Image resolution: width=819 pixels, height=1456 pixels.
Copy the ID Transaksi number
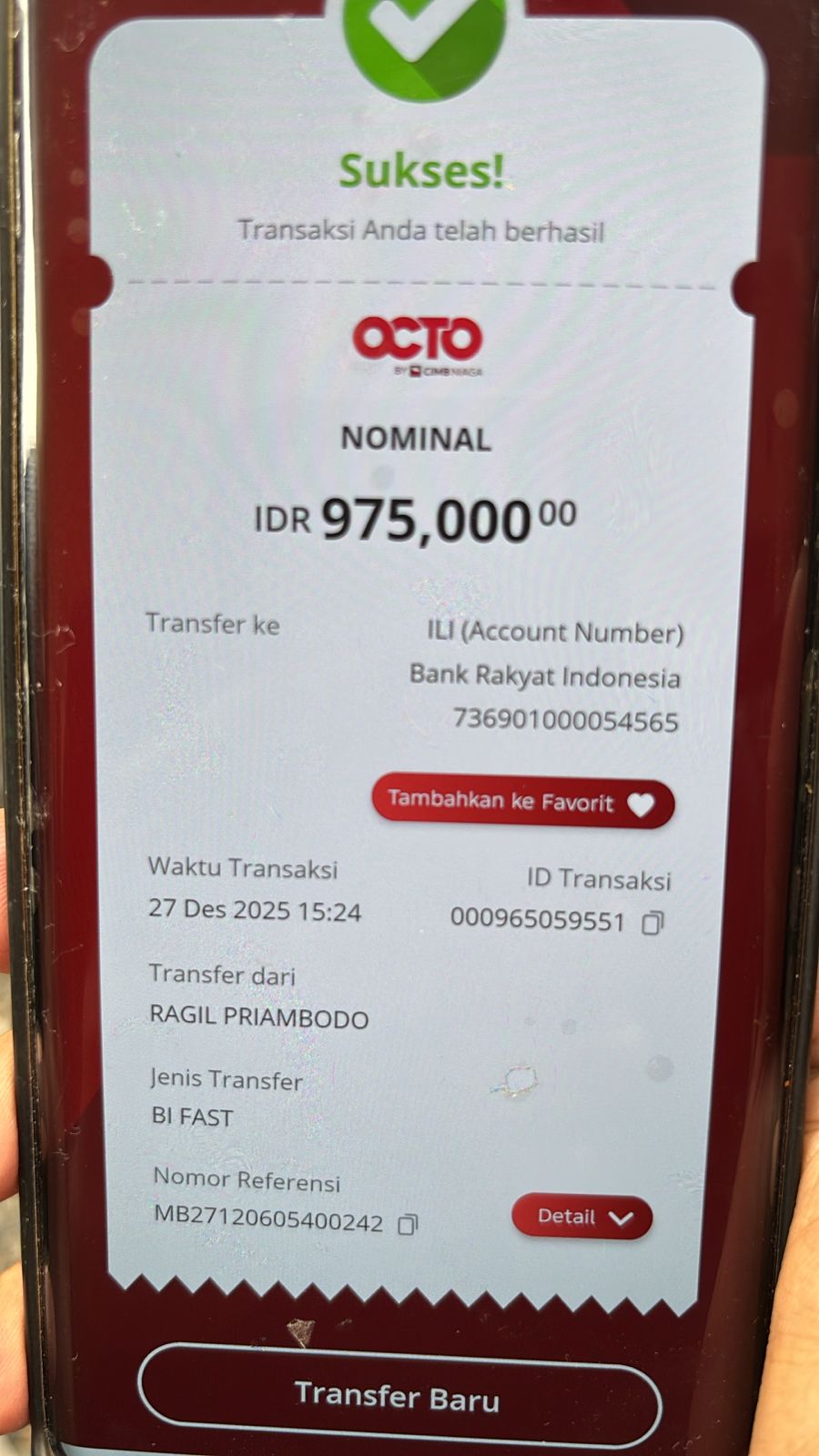pos(652,923)
